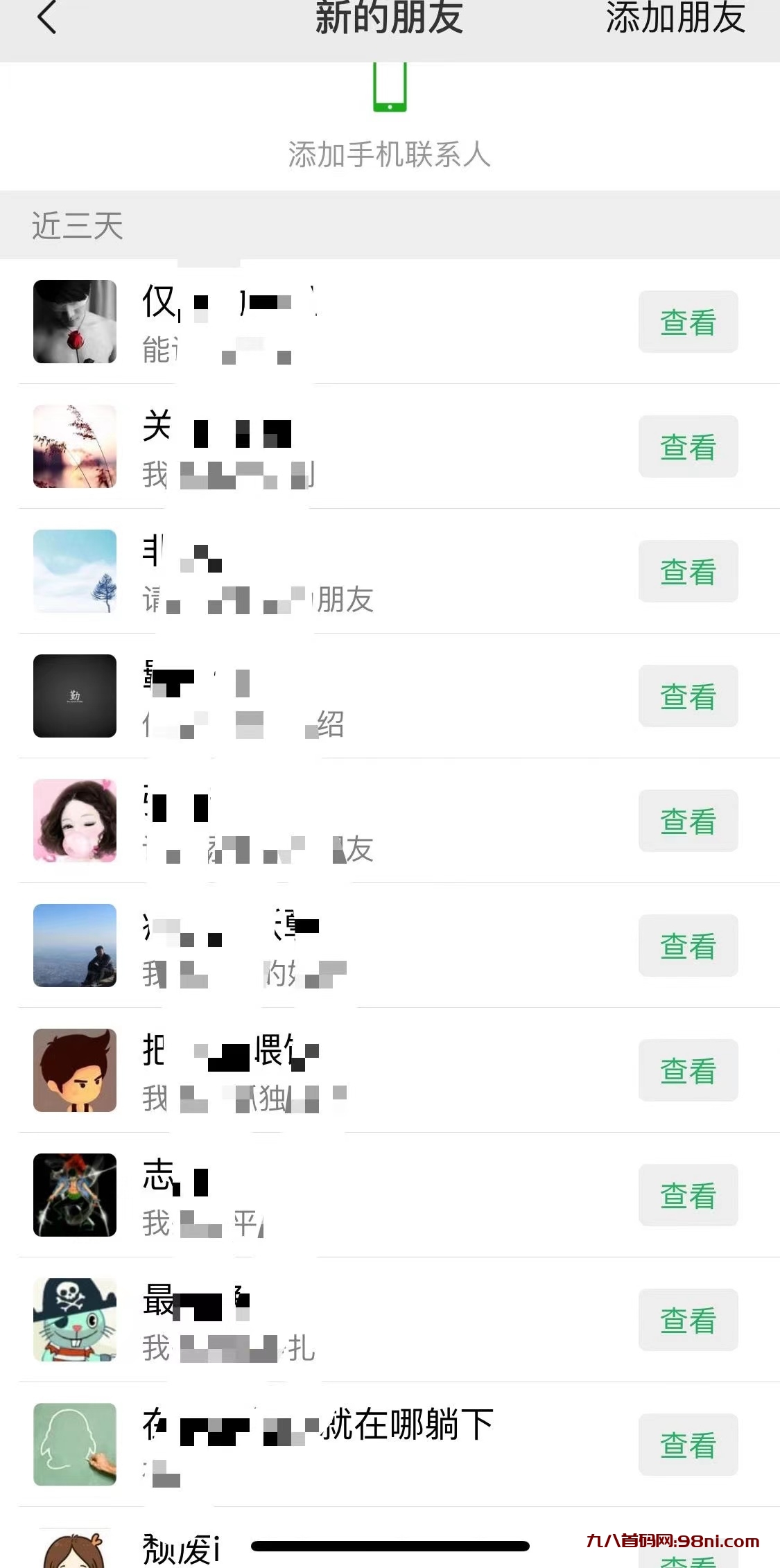
Task: Tap 查看 beside the rose avatar contact
Action: pos(687,322)
